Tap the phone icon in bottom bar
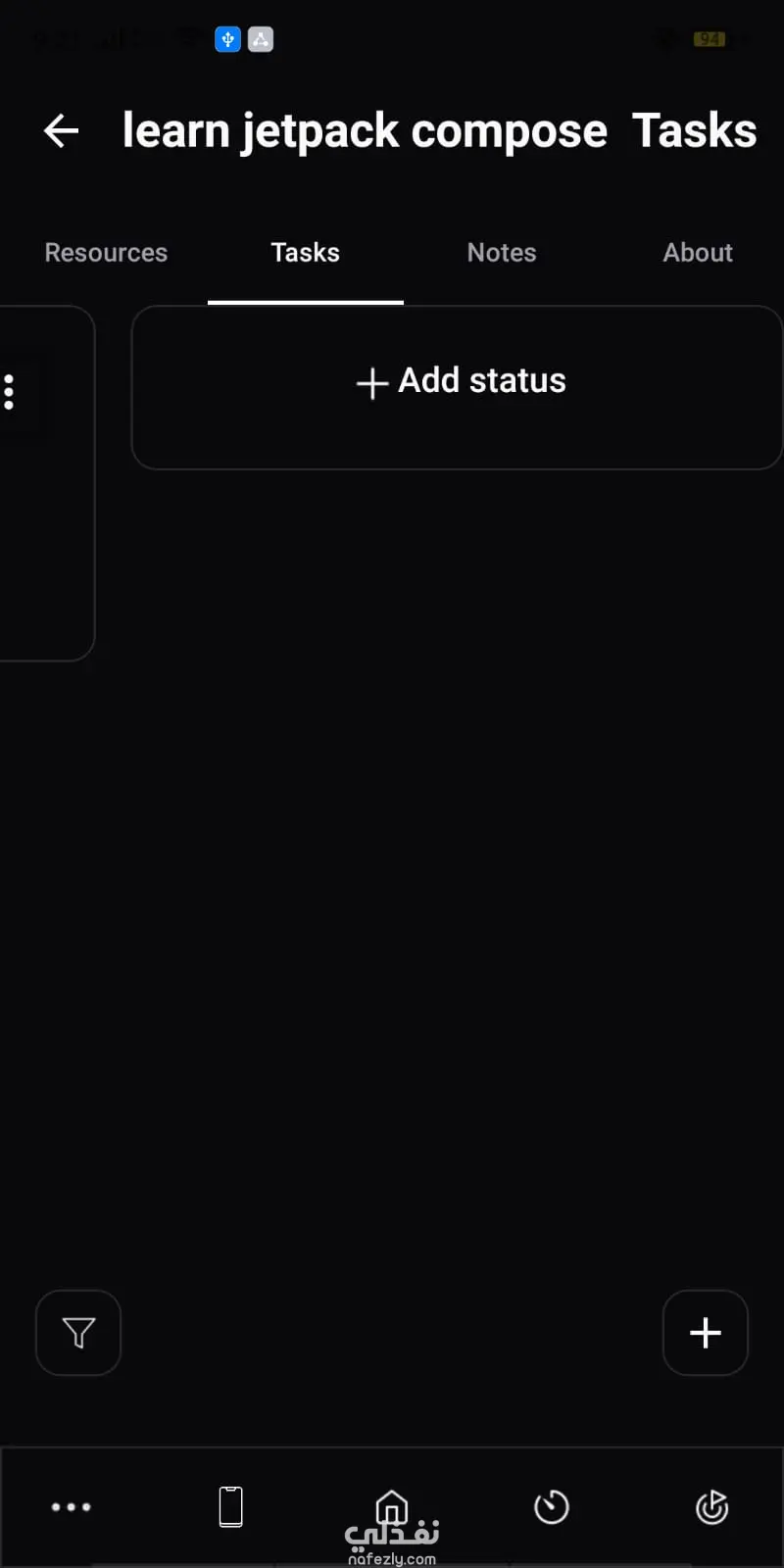This screenshot has height=1568, width=784. (x=231, y=1507)
